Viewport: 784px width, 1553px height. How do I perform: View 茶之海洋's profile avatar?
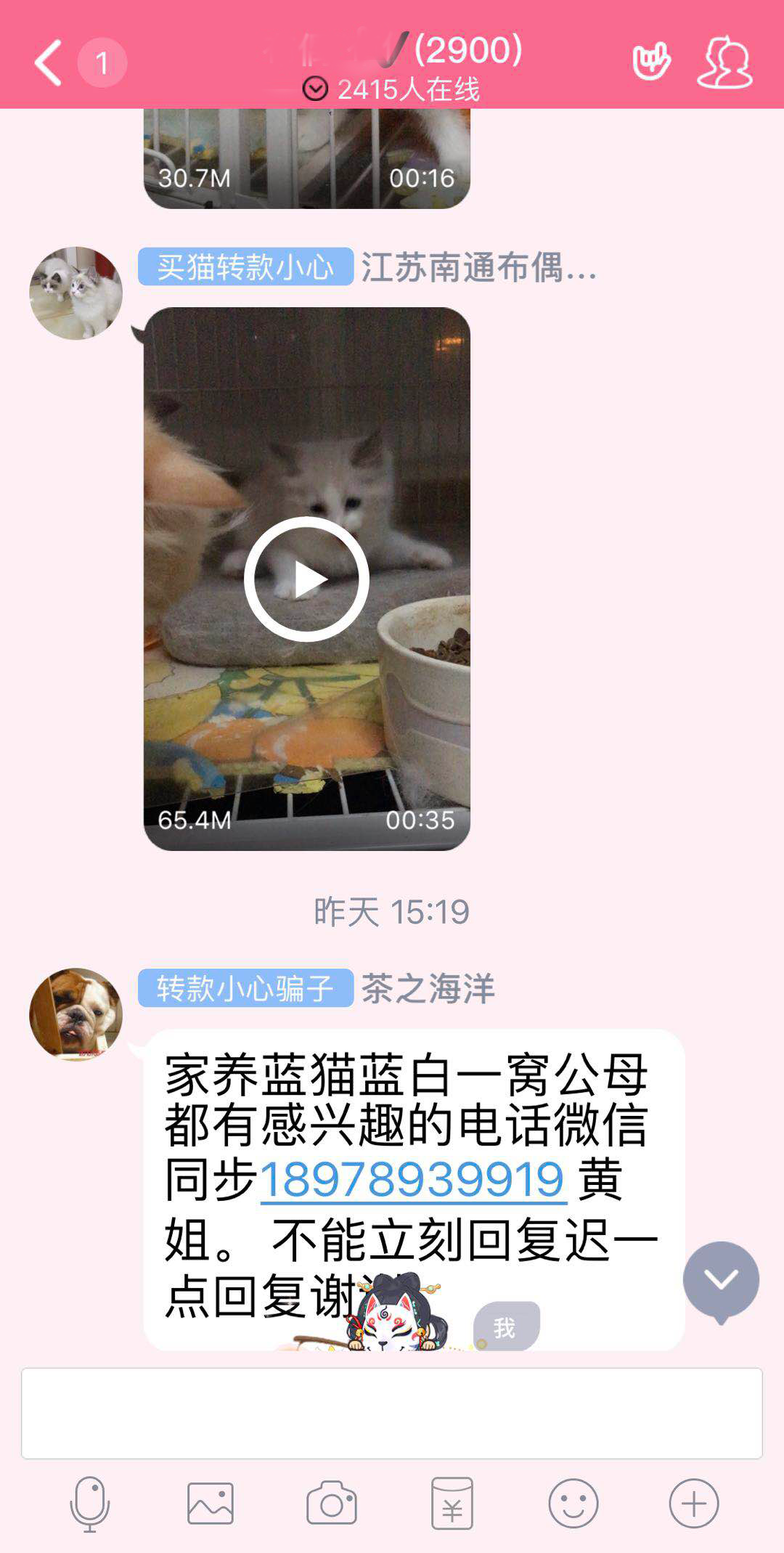75,1014
